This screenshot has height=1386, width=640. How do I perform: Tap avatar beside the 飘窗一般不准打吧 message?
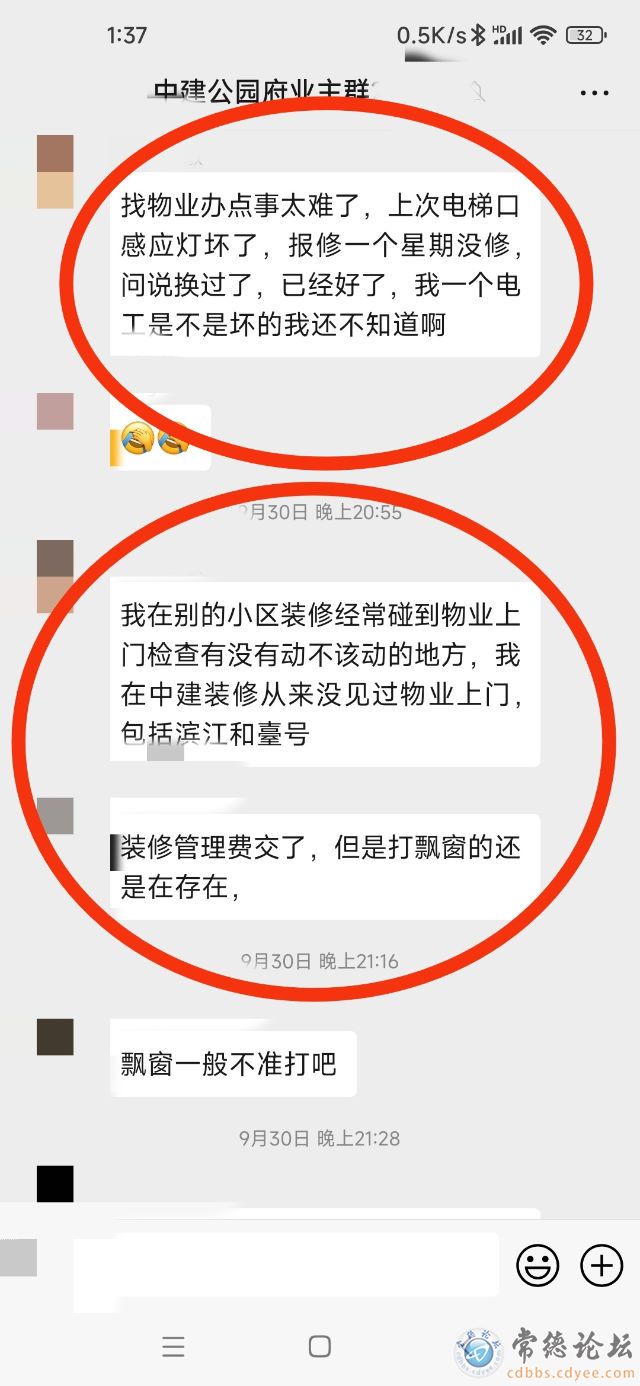click(55, 1037)
